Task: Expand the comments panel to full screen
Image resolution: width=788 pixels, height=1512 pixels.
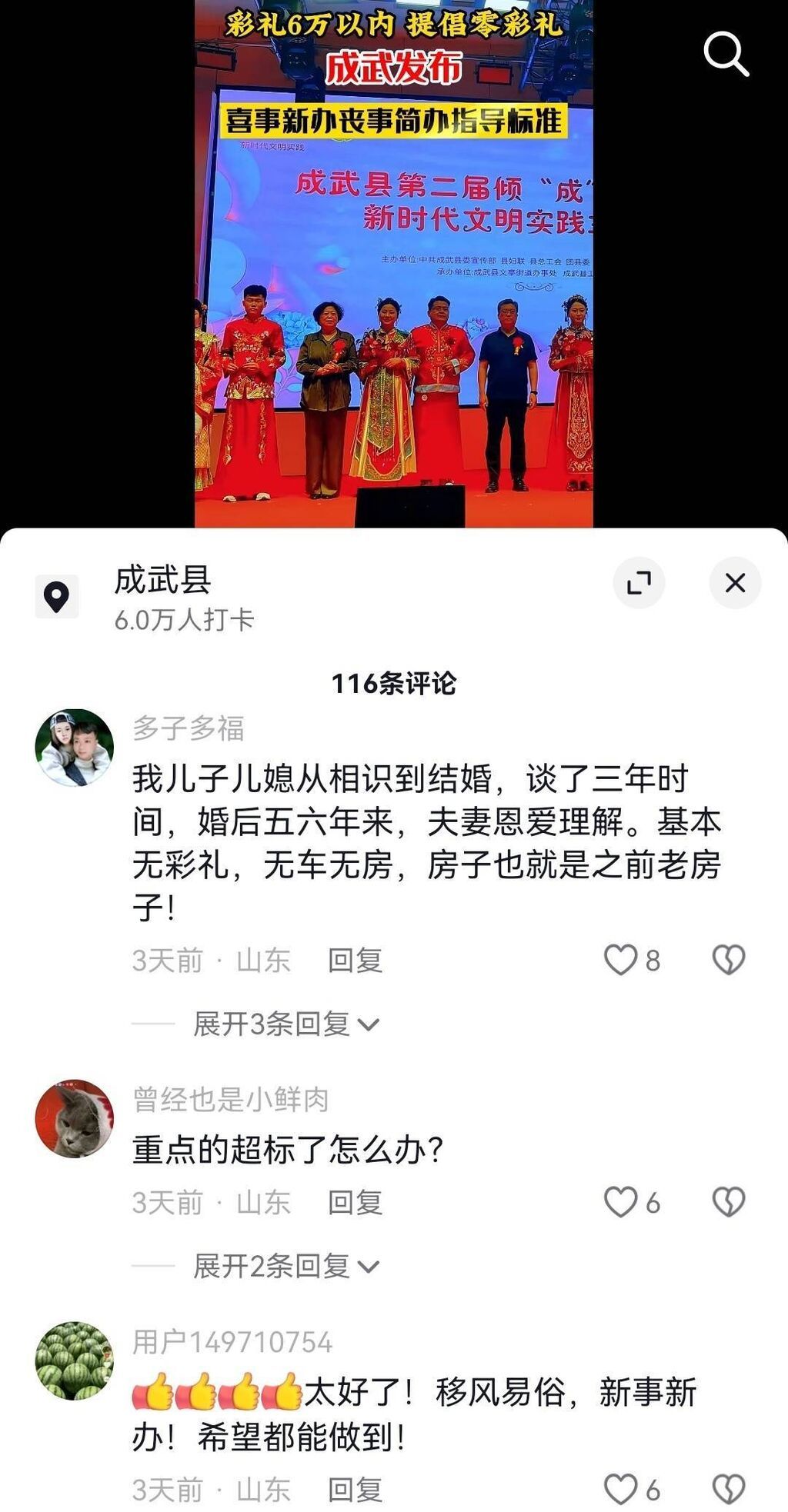Action: [639, 583]
